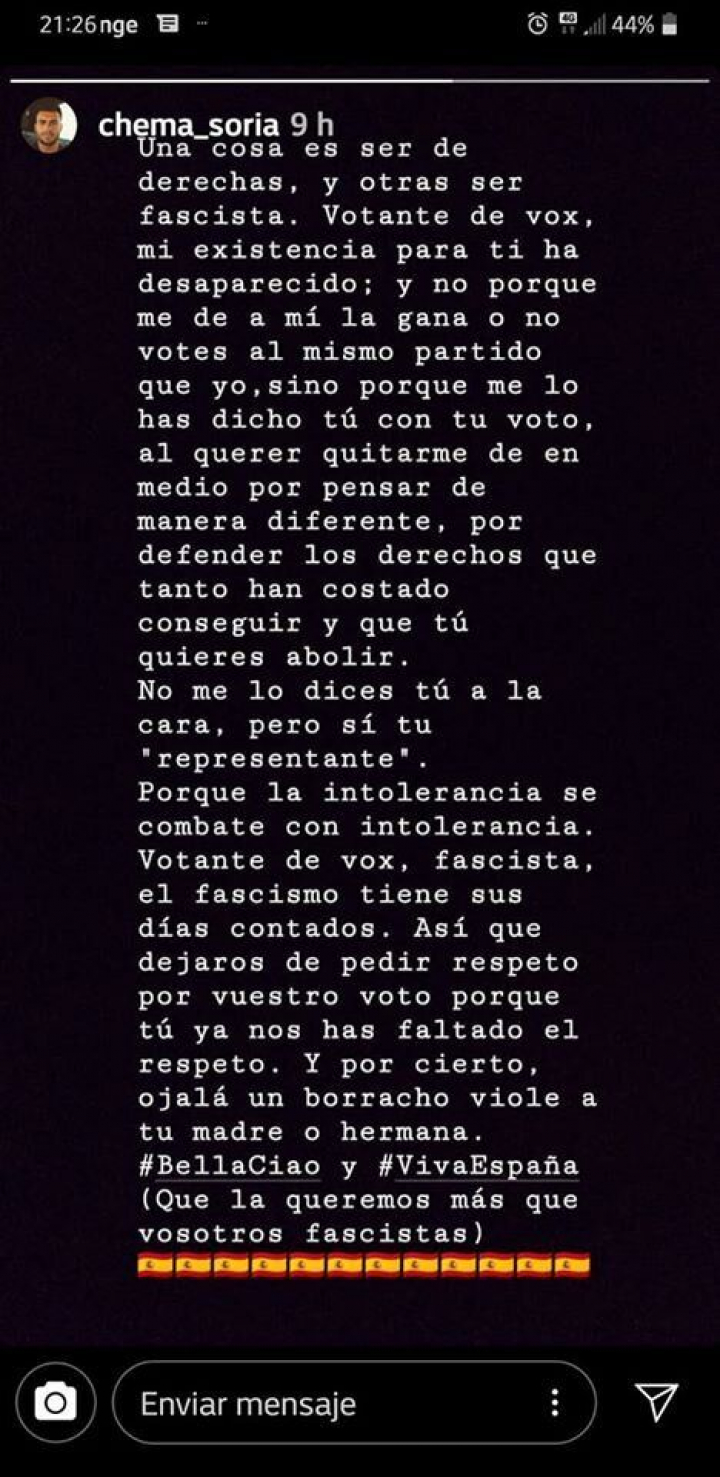720x1477 pixels.
Task: Share this story via paper plane
Action: [657, 1402]
